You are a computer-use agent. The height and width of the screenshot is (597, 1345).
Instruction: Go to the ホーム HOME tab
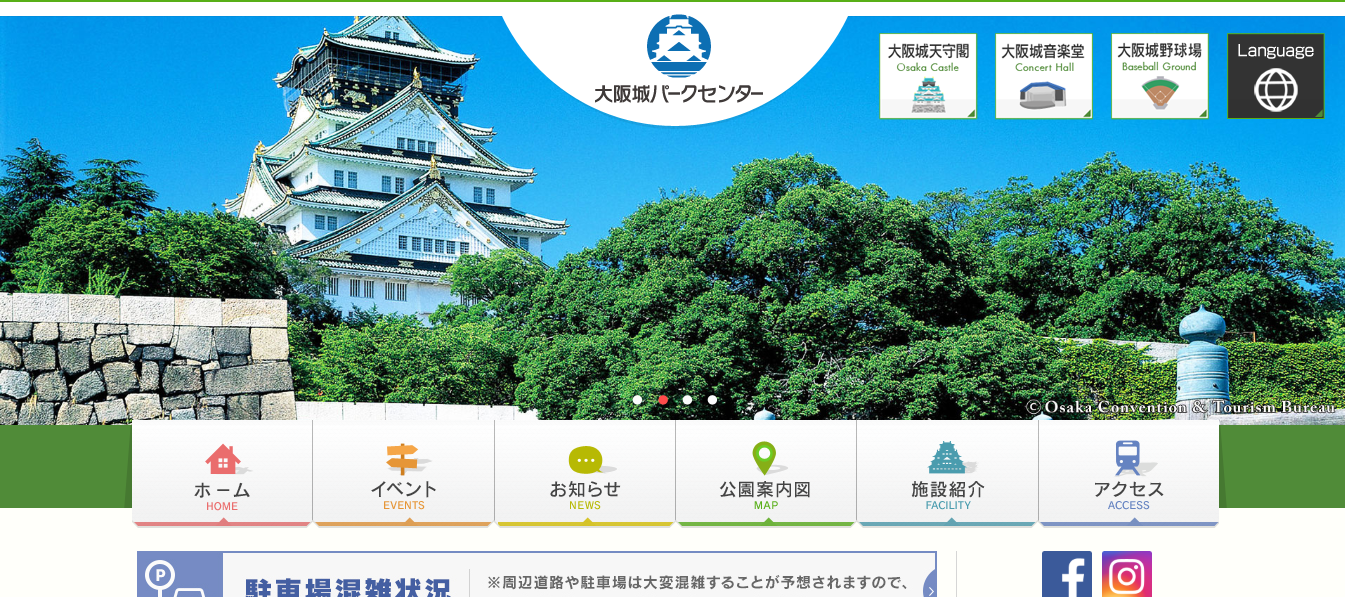click(222, 472)
